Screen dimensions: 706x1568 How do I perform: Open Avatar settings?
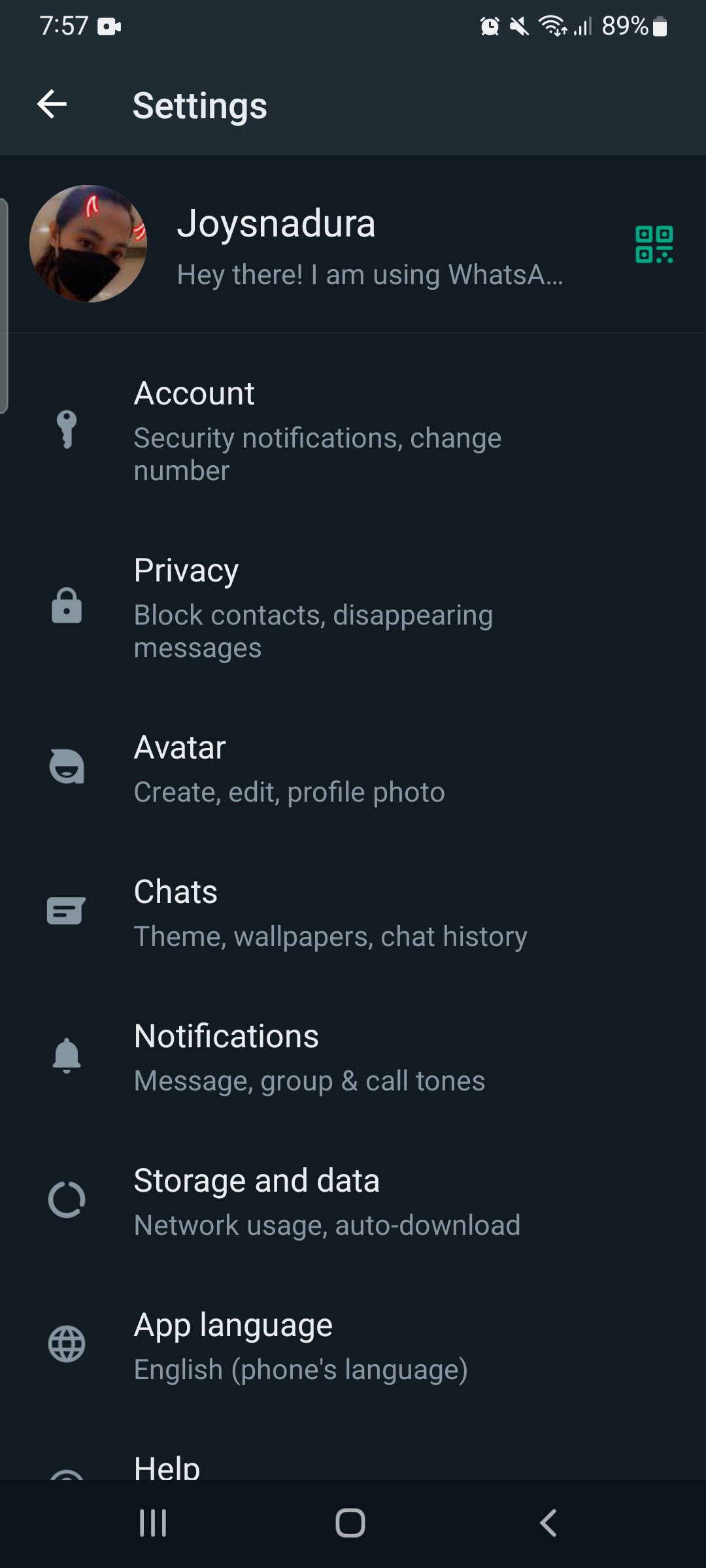353,768
